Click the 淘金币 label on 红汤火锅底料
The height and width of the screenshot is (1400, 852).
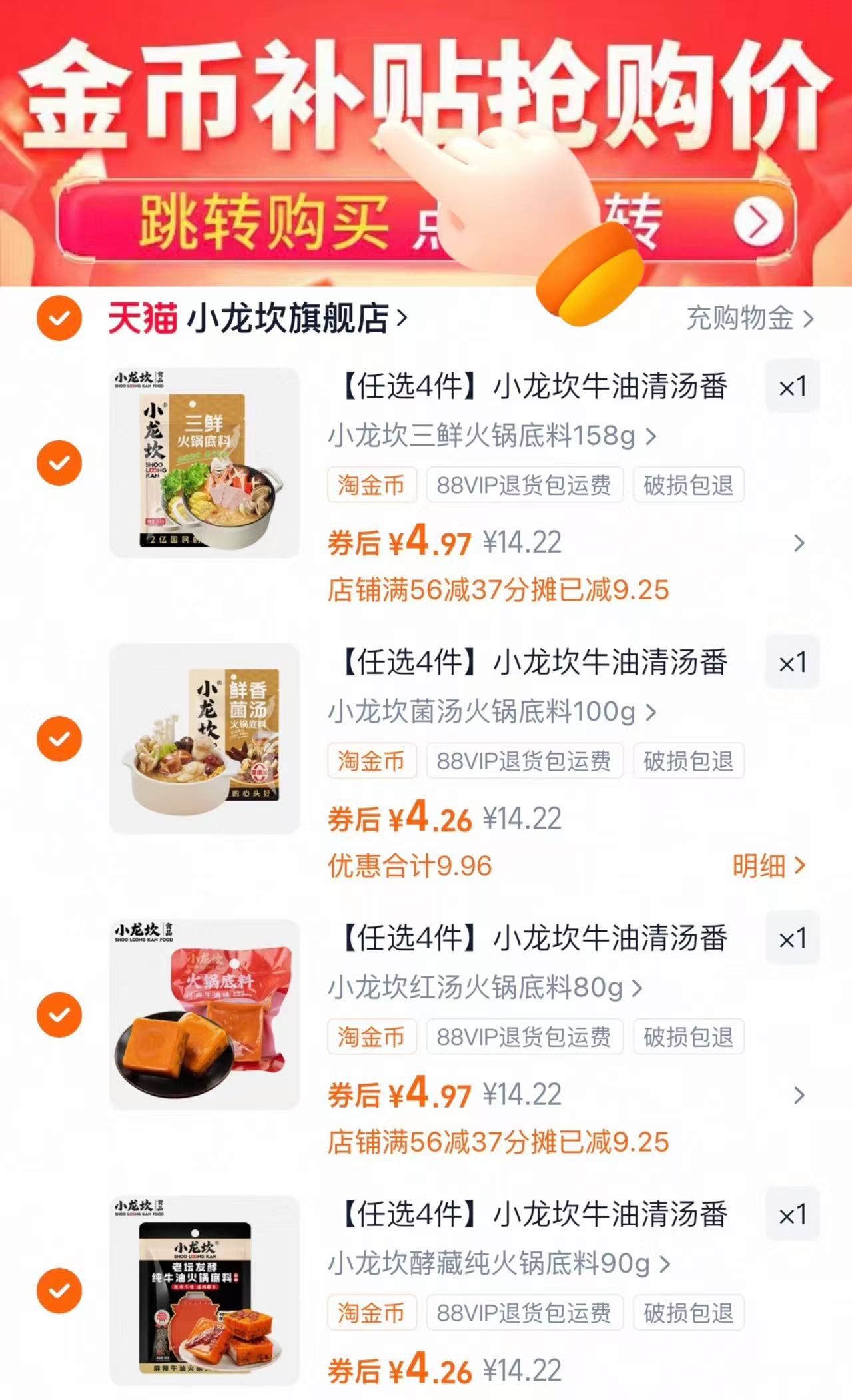pos(371,1037)
